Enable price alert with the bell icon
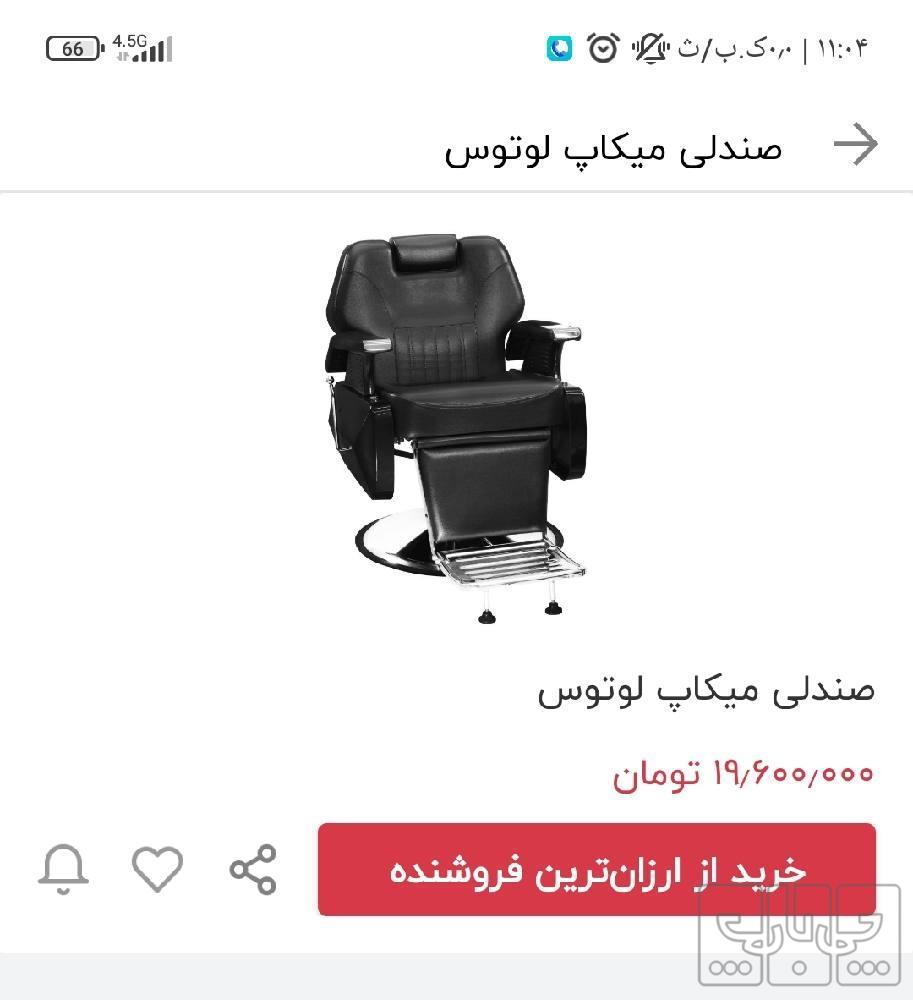Screen dimensions: 913x1000 [x=64, y=868]
